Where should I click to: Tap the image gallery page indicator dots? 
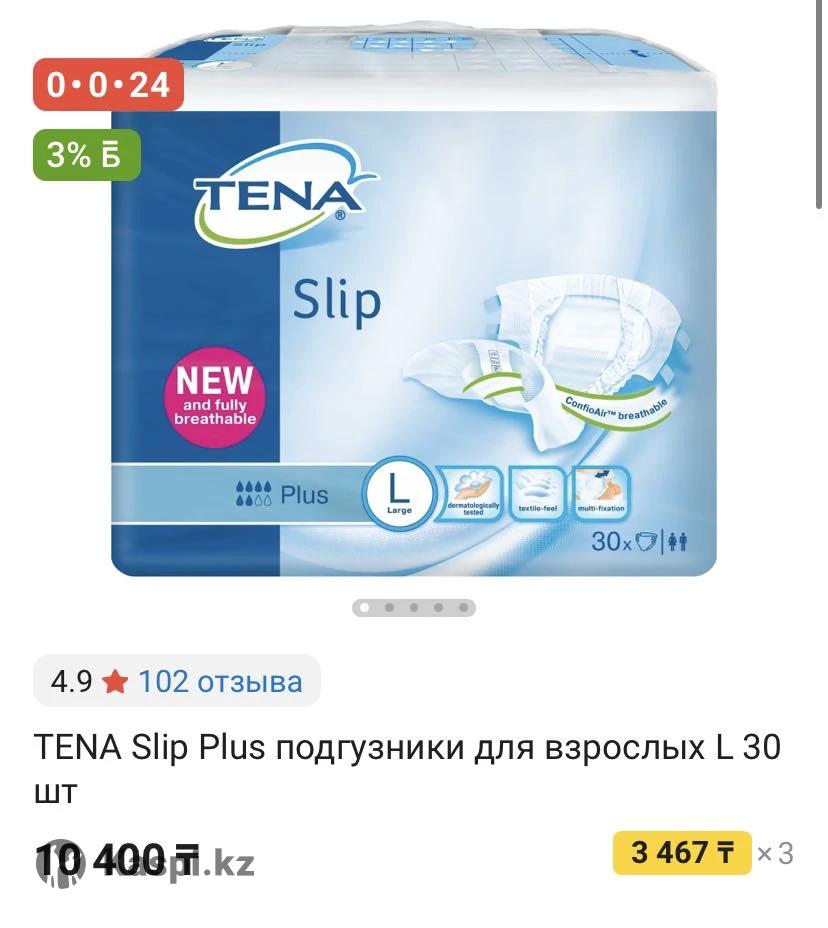click(413, 607)
